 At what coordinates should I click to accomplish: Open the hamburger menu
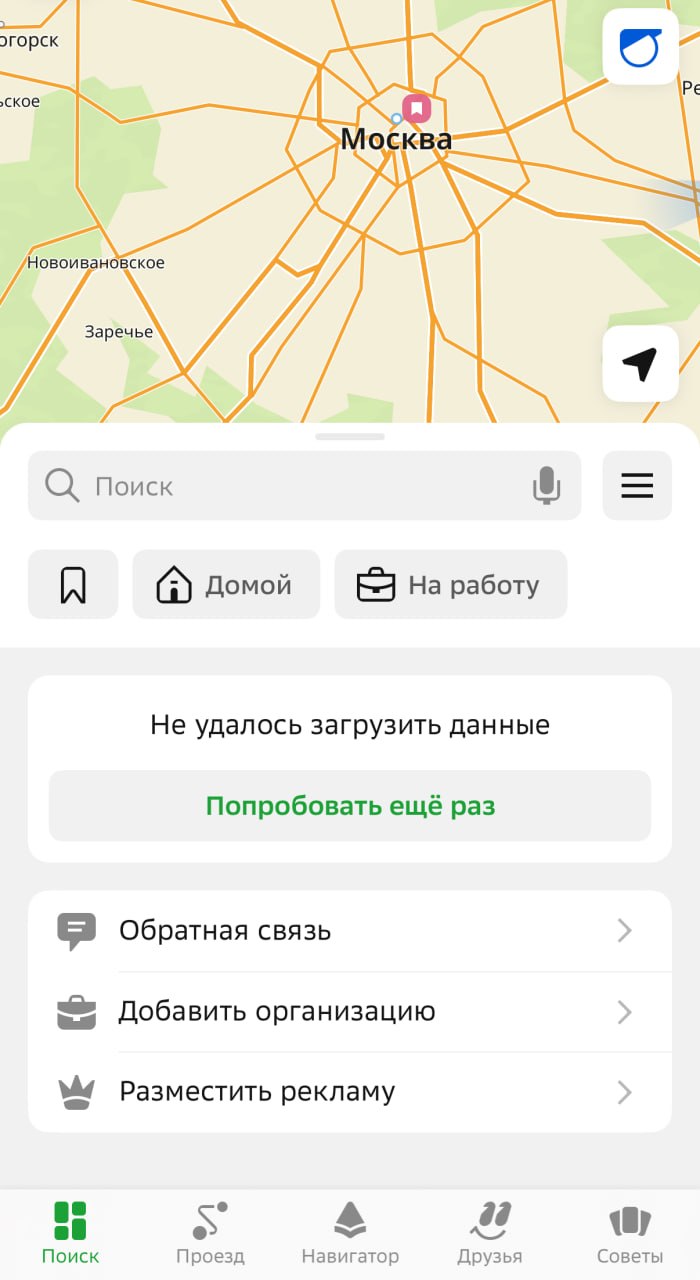637,486
